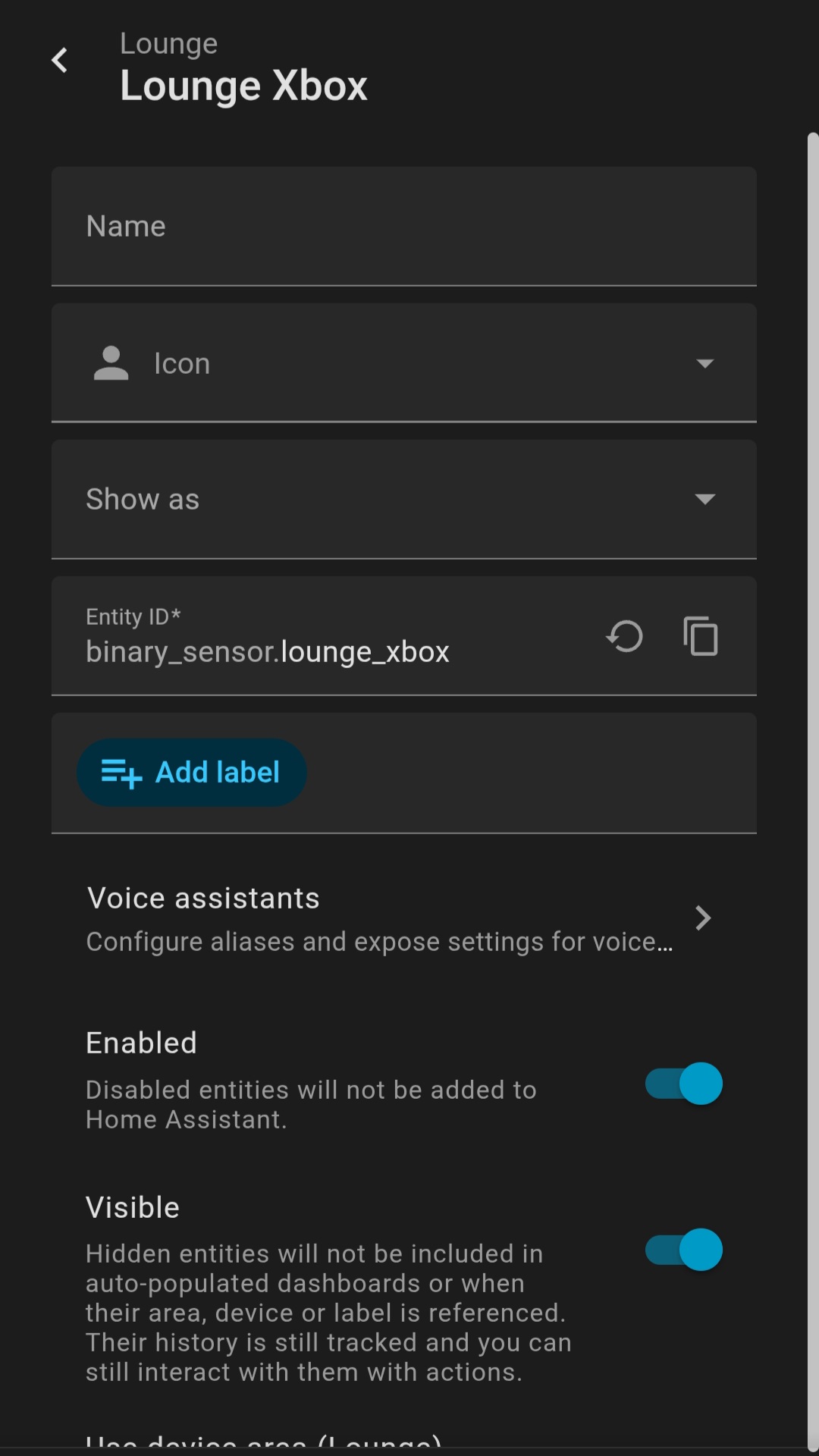The width and height of the screenshot is (819, 1456).
Task: Turn off the Enabled switch
Action: click(x=683, y=1084)
